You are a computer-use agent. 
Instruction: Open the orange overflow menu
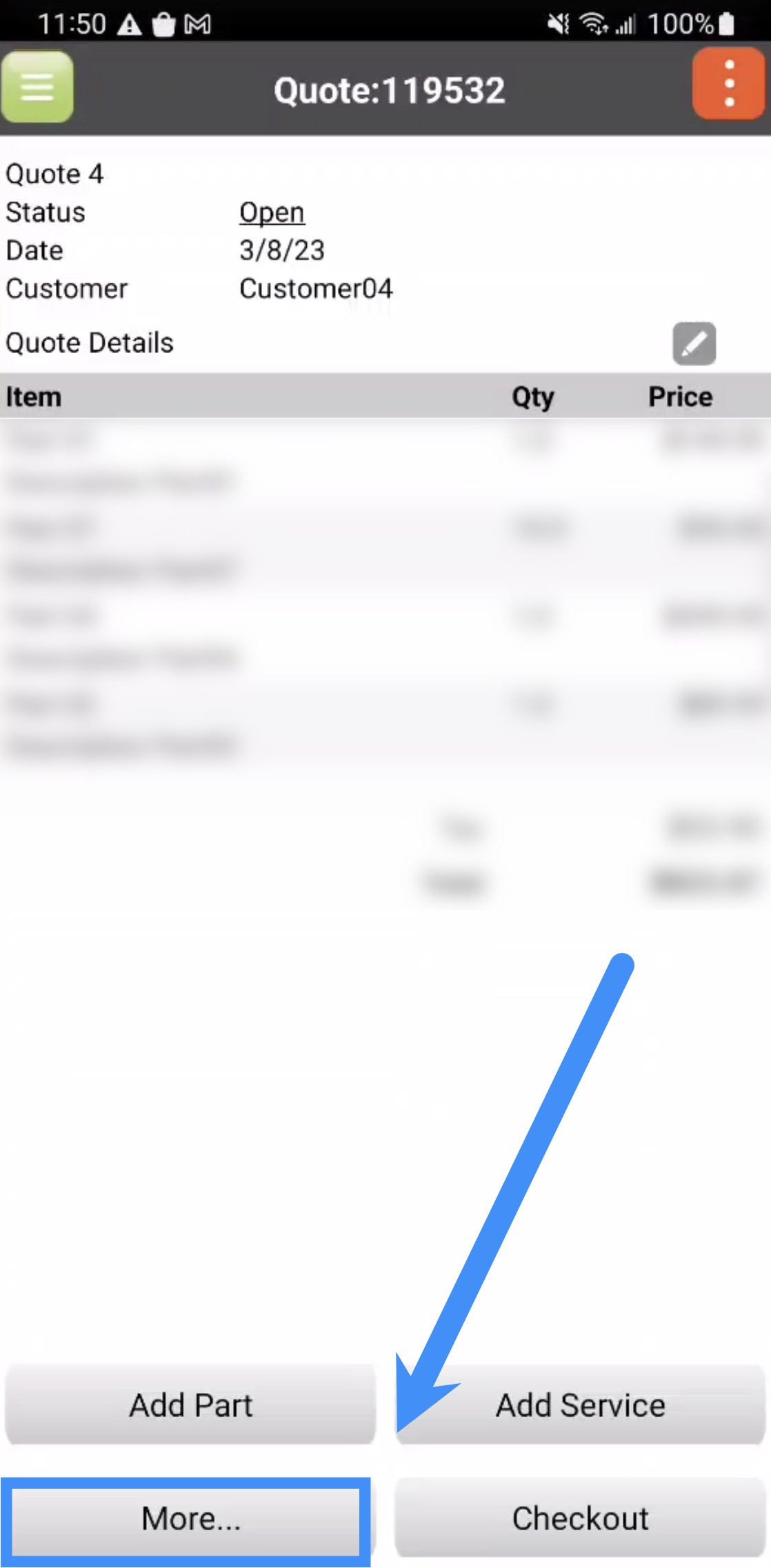728,84
